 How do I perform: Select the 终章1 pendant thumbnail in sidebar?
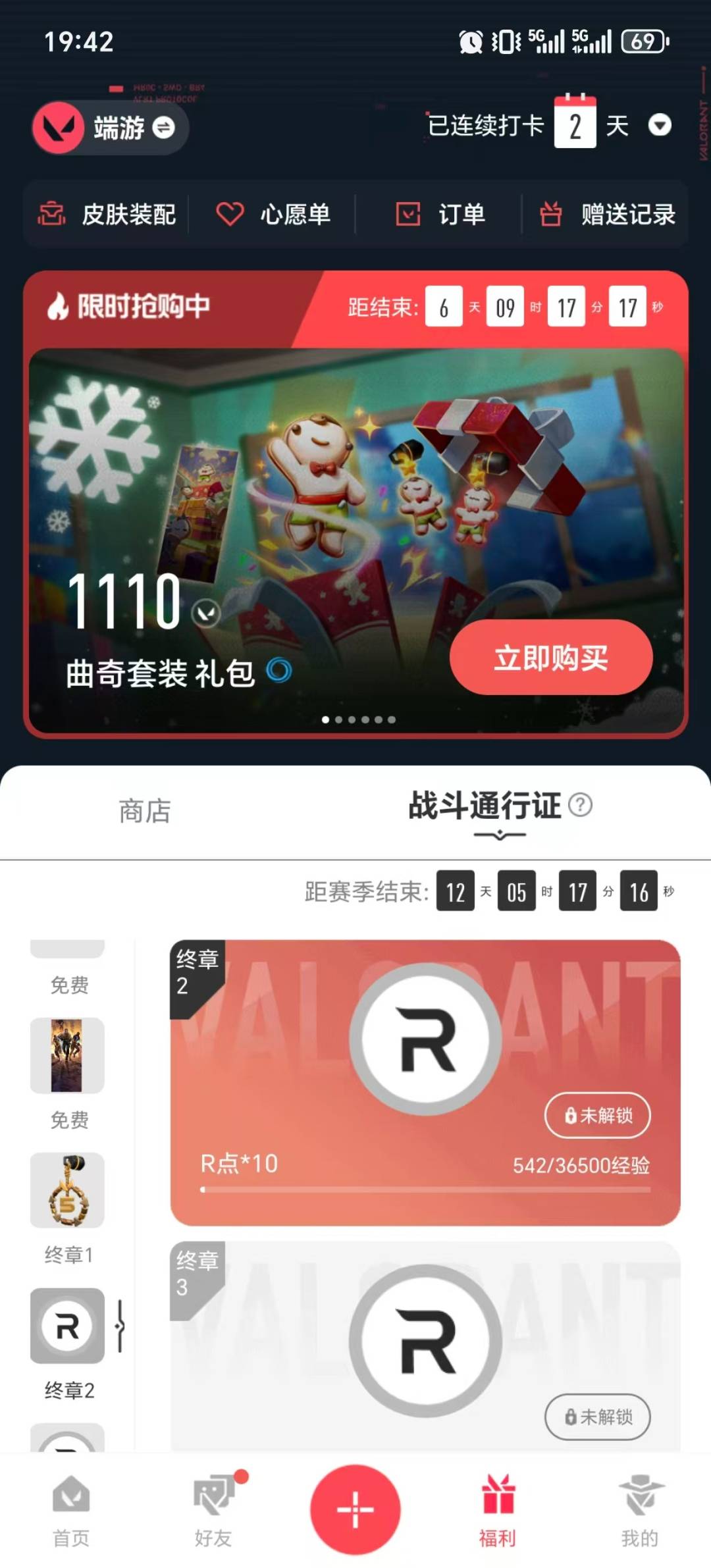66,1188
